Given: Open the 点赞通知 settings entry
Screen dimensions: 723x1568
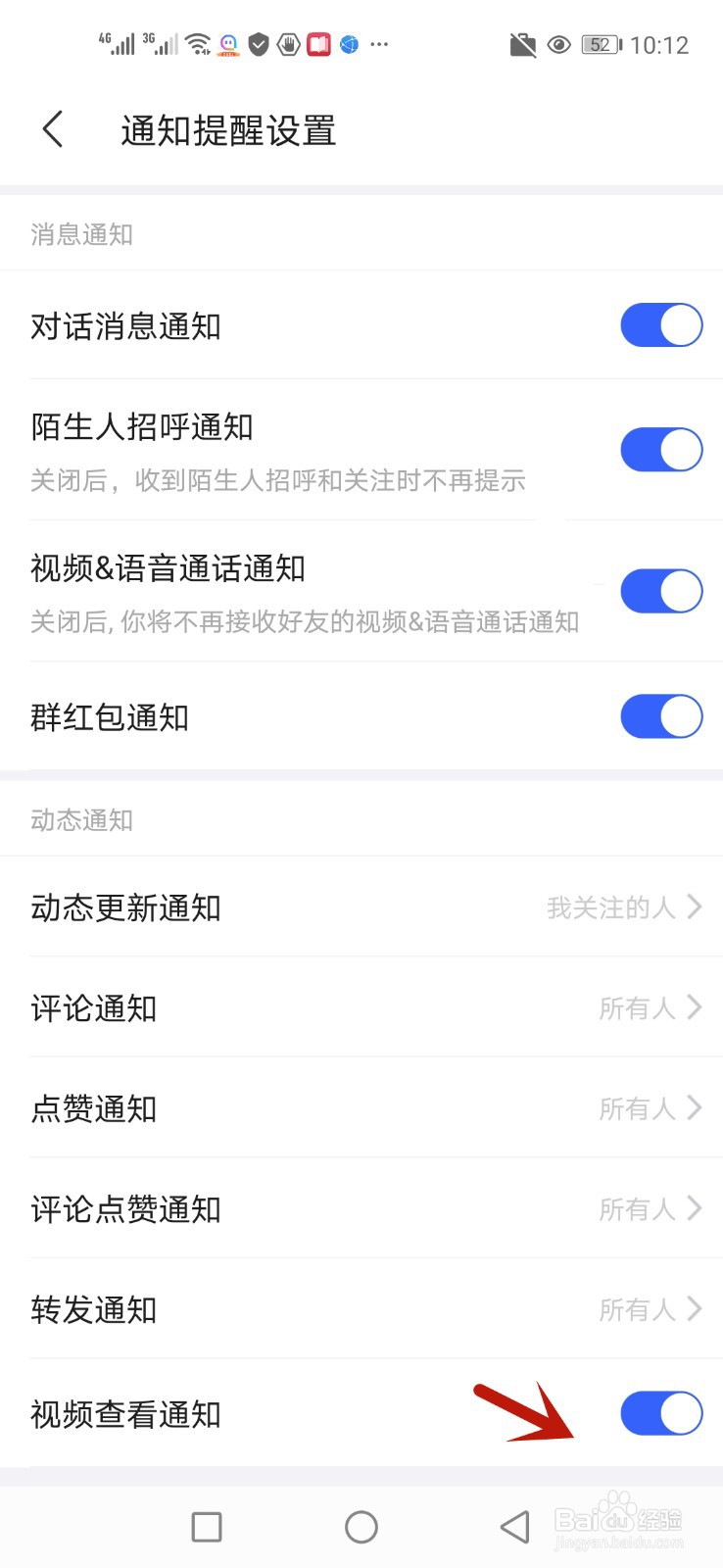Looking at the screenshot, I should pos(694,1108).
